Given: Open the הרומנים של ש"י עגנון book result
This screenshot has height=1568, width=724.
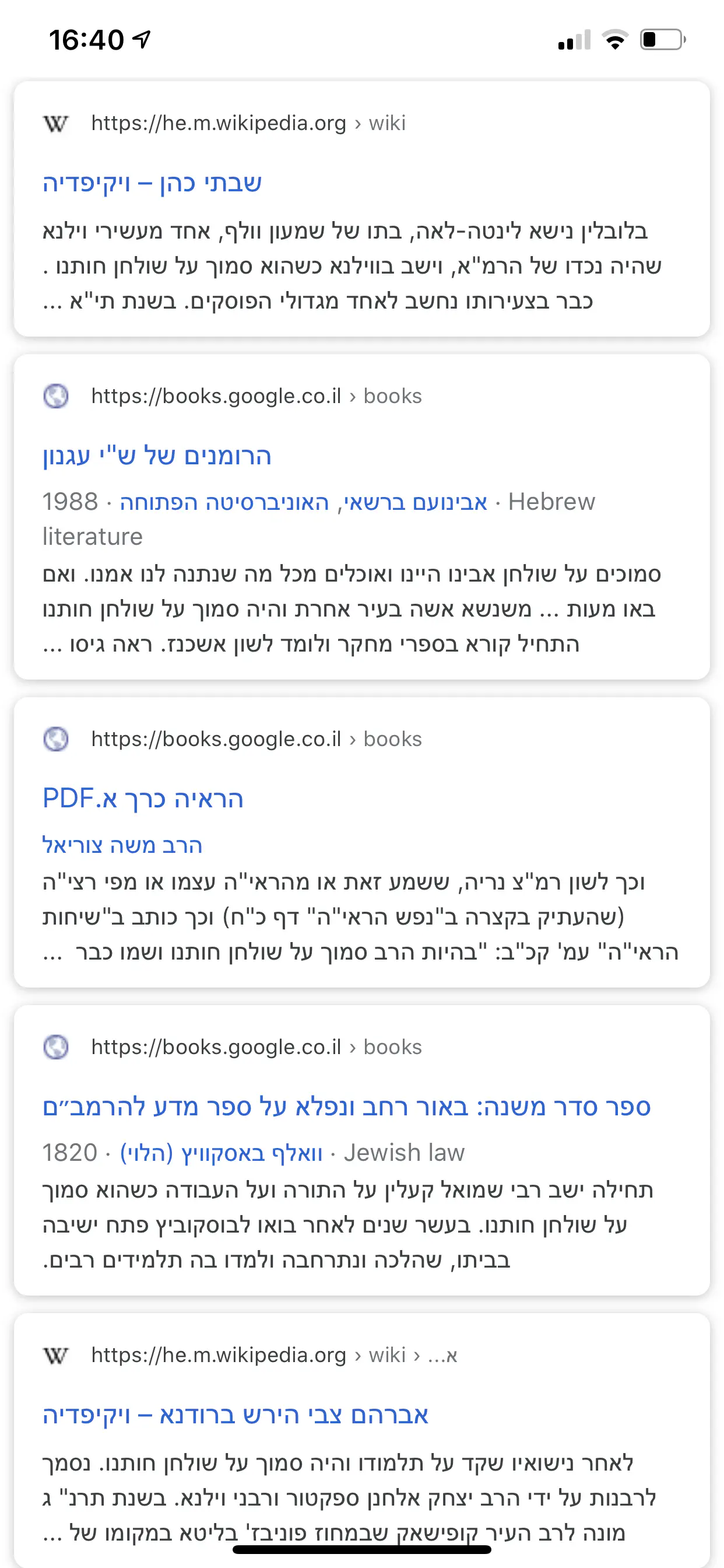Looking at the screenshot, I should tap(157, 456).
